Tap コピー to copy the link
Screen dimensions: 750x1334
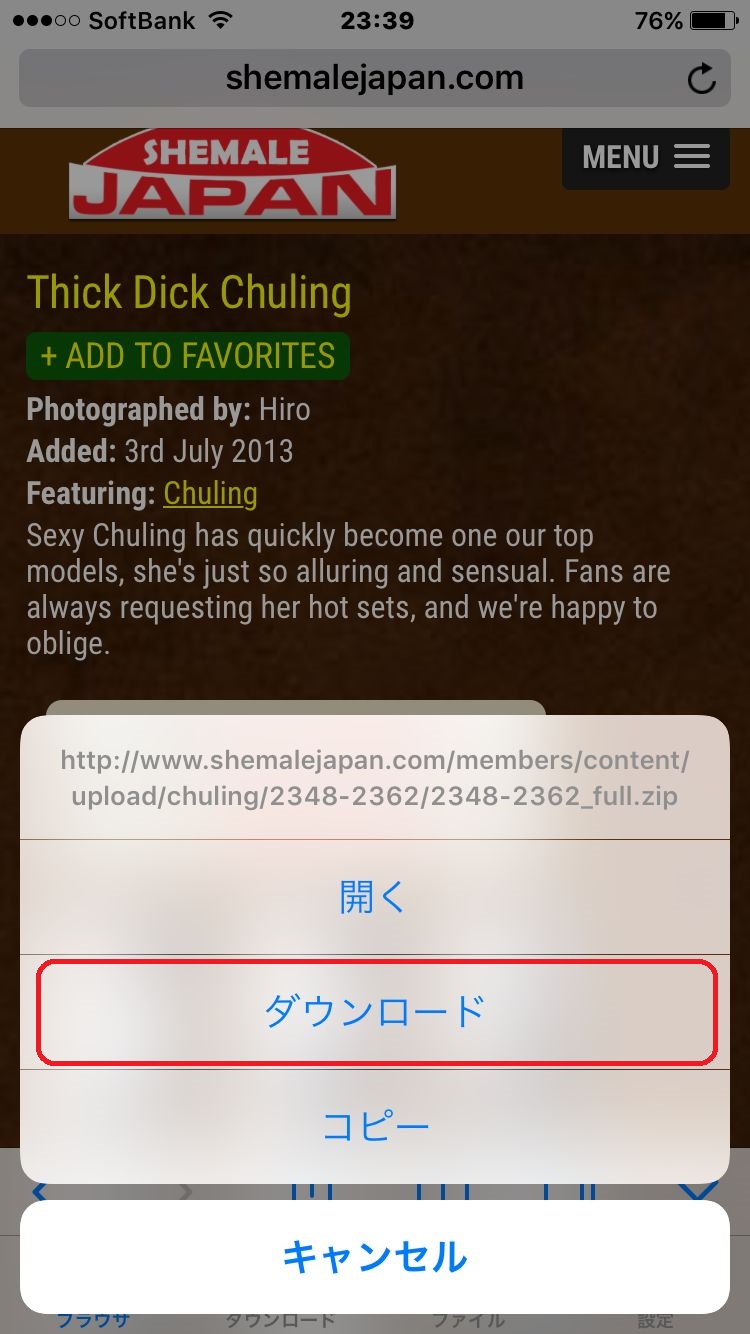375,1127
